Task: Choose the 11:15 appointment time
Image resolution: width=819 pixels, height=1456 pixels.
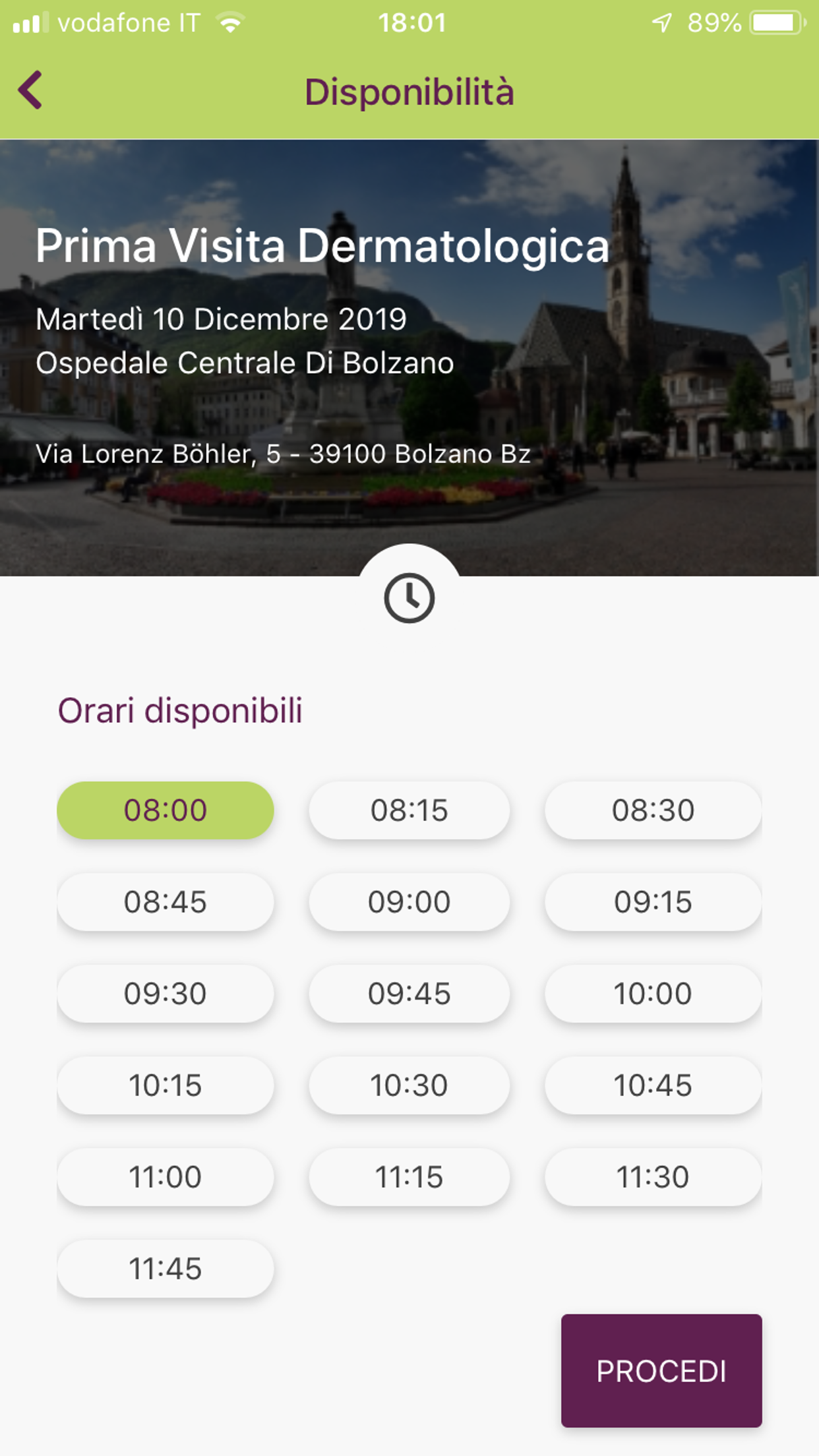Action: [x=409, y=1176]
